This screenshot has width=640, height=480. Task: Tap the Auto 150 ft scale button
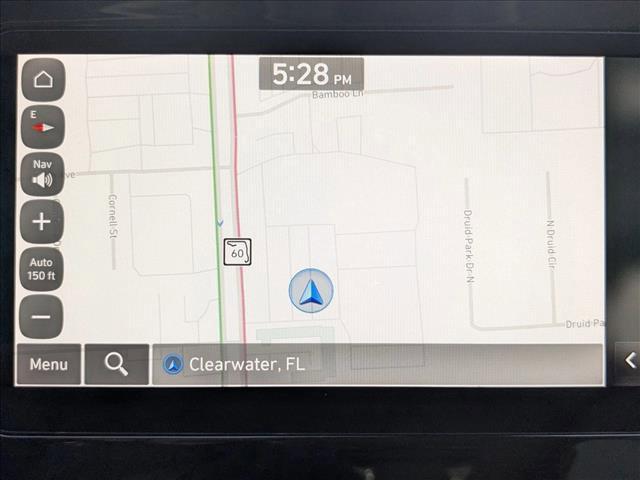click(42, 269)
